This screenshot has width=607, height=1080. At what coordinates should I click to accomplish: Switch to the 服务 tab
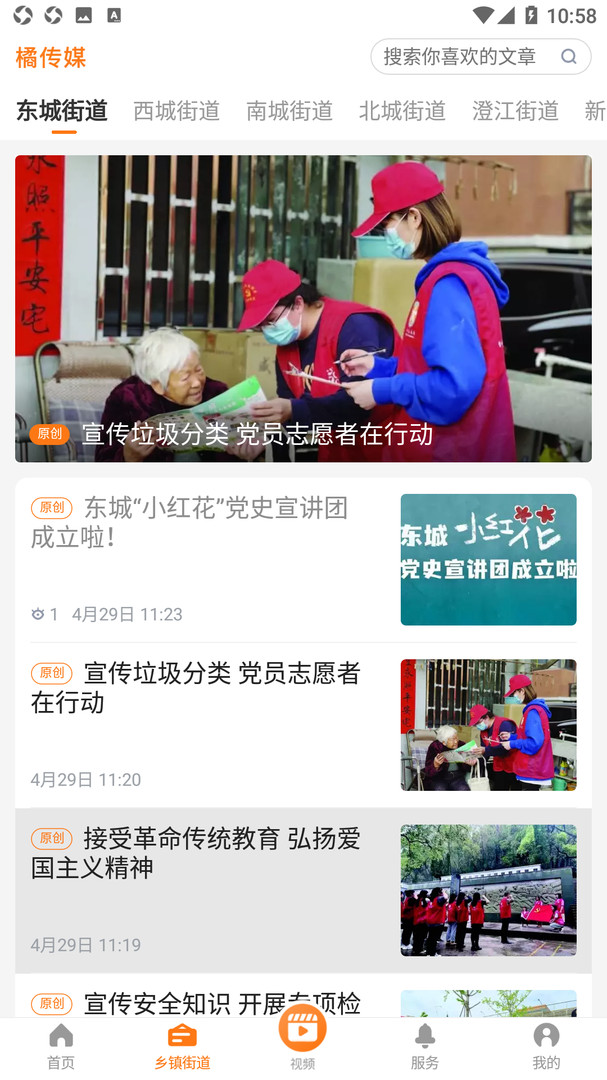(x=424, y=1046)
